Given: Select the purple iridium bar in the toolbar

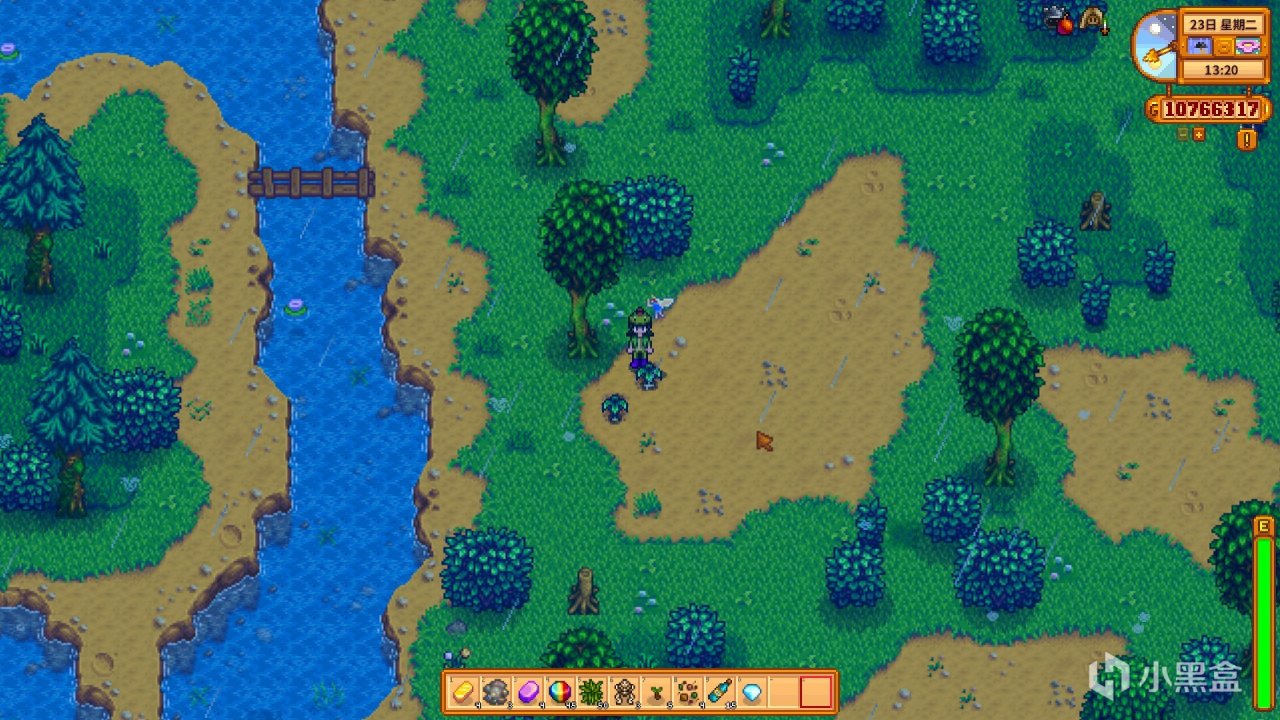Looking at the screenshot, I should tap(528, 692).
